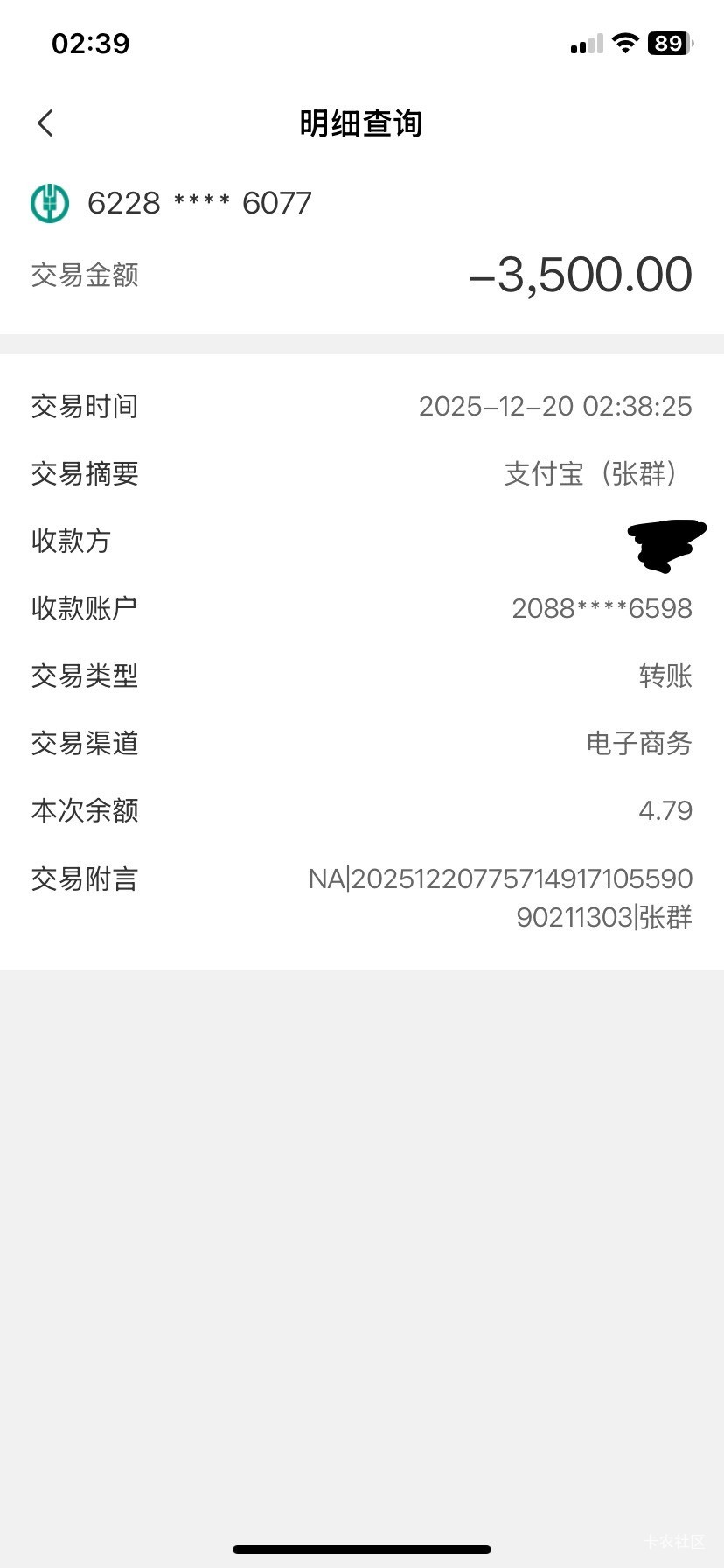Go back from the 明细查询 page
Image resolution: width=724 pixels, height=1568 pixels.
pyautogui.click(x=45, y=123)
